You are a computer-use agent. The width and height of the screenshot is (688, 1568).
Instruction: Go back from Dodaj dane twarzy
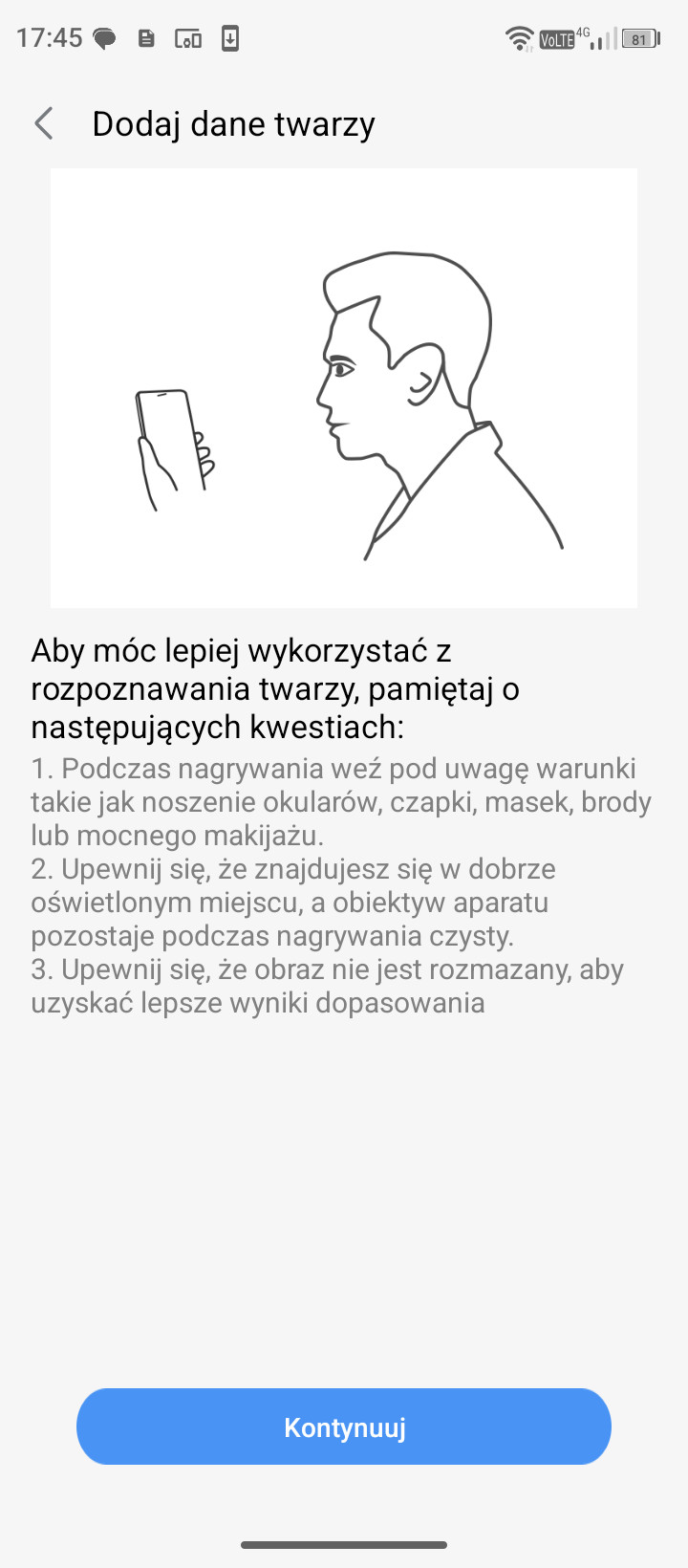click(44, 123)
